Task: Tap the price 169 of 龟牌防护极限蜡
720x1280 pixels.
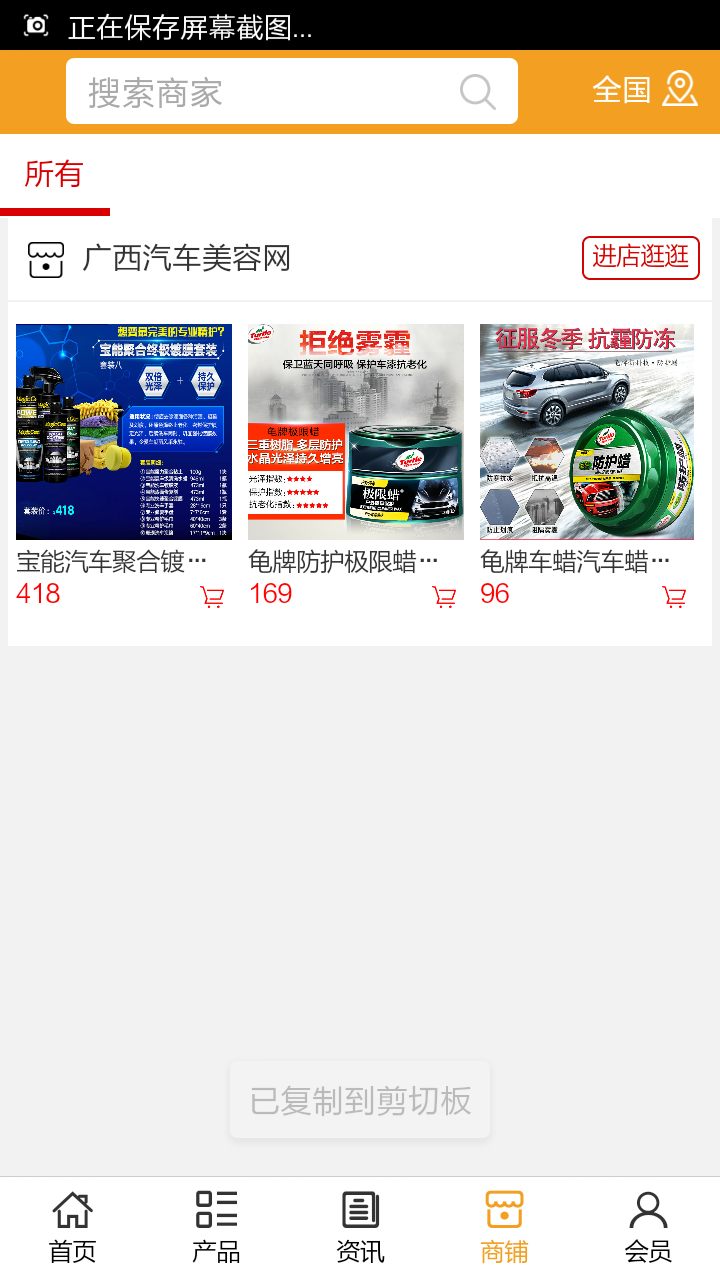Action: click(270, 594)
